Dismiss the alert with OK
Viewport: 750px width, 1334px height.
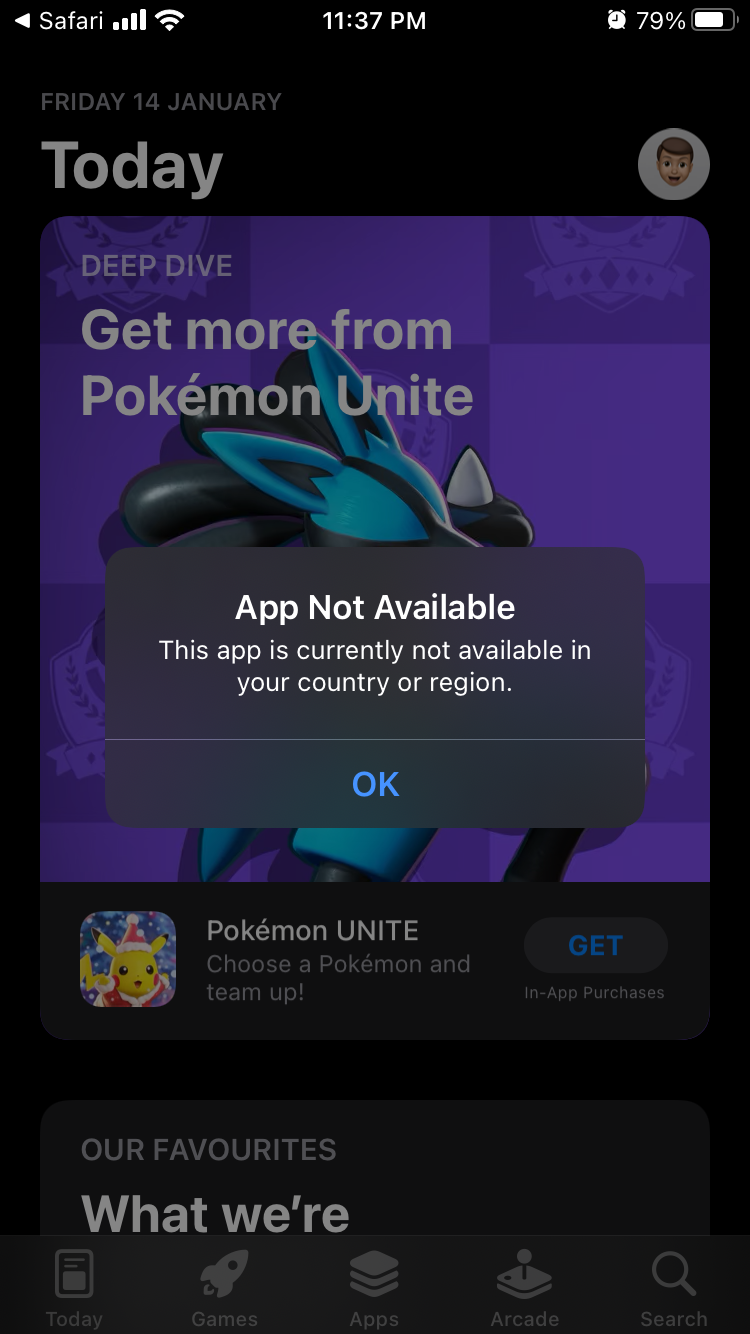pyautogui.click(x=375, y=784)
